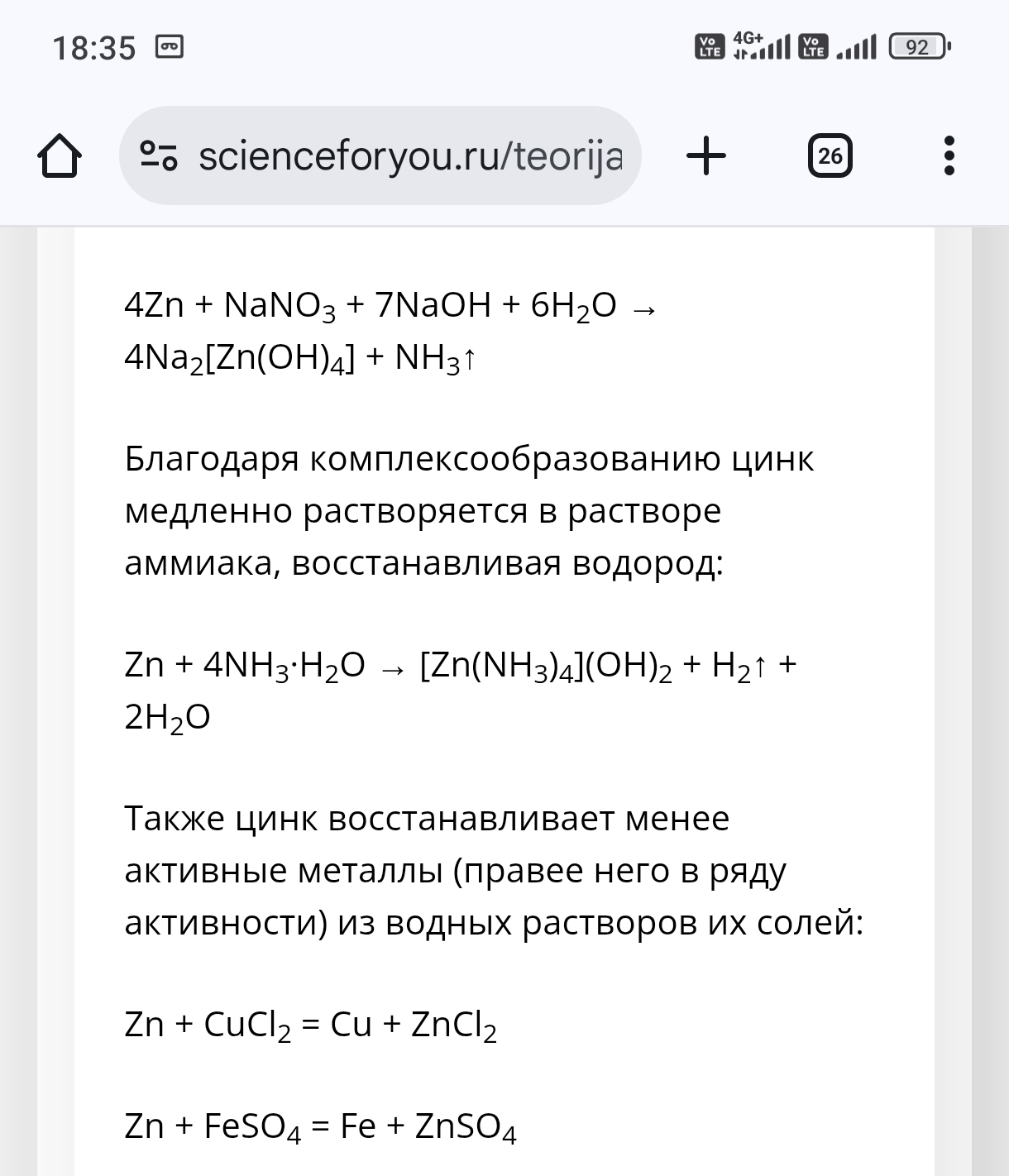The height and width of the screenshot is (1176, 1009).
Task: Go to the browser home page
Action: [60, 155]
